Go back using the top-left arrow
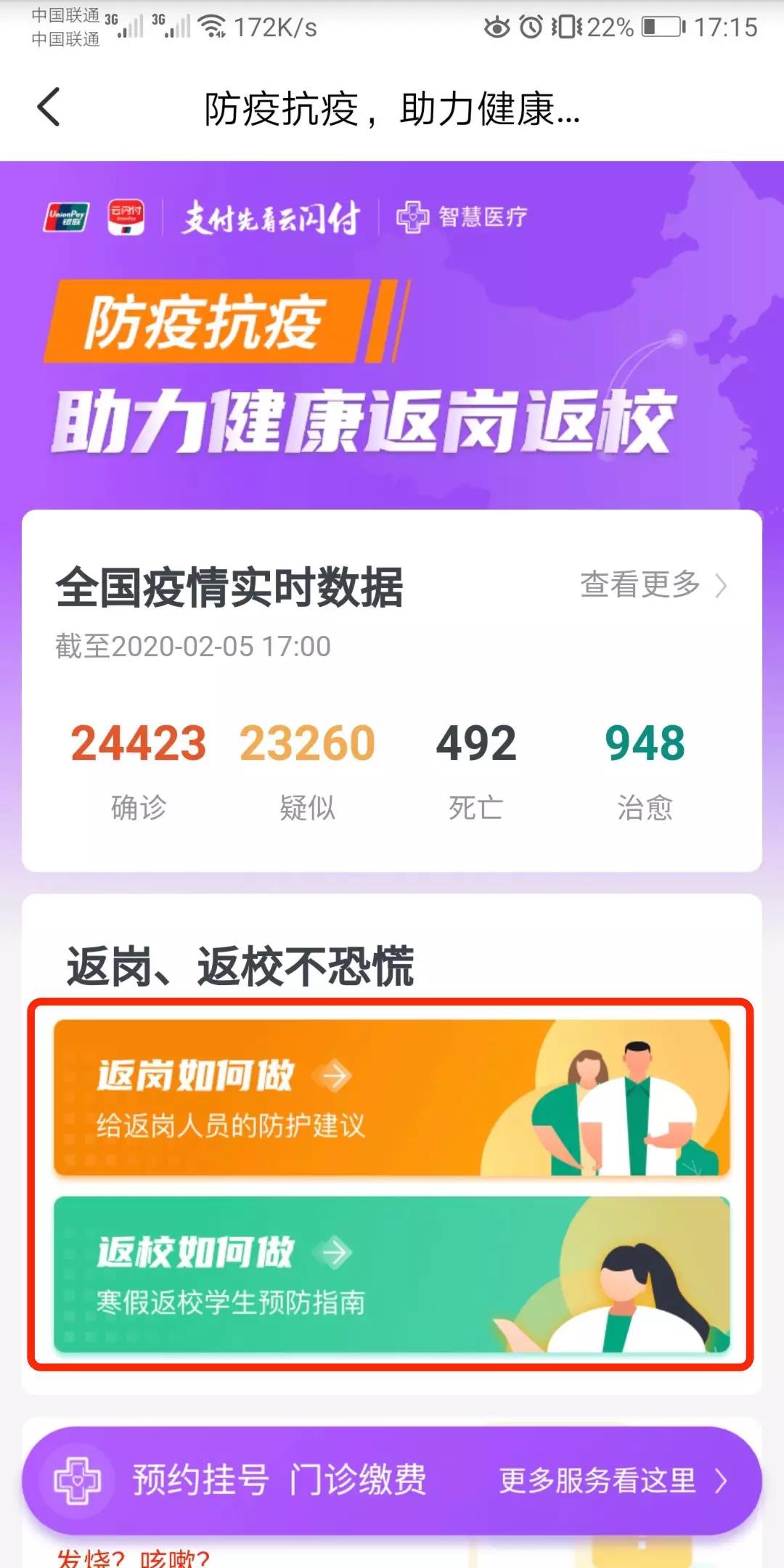This screenshot has width=784, height=1568. coord(49,108)
